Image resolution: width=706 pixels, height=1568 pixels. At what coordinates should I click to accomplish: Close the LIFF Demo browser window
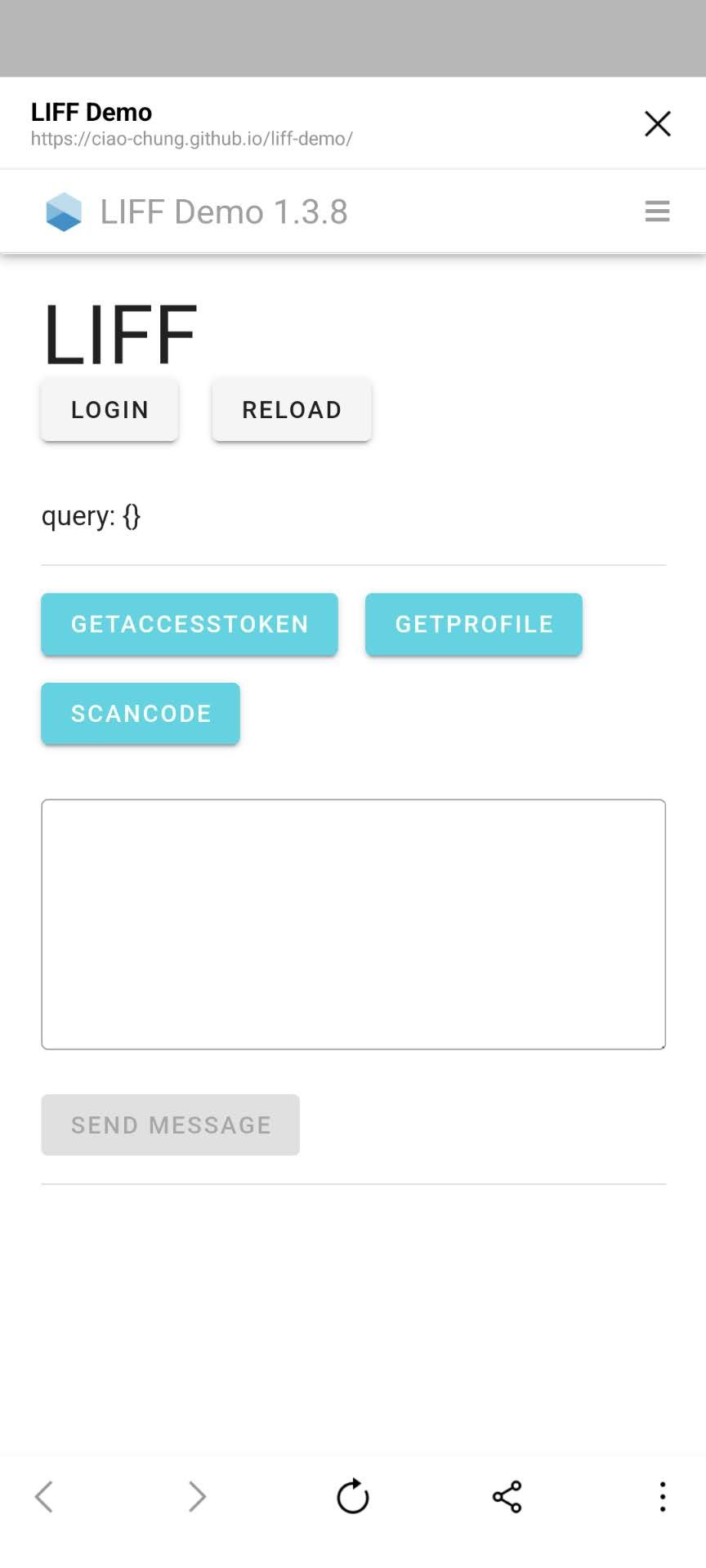point(657,124)
